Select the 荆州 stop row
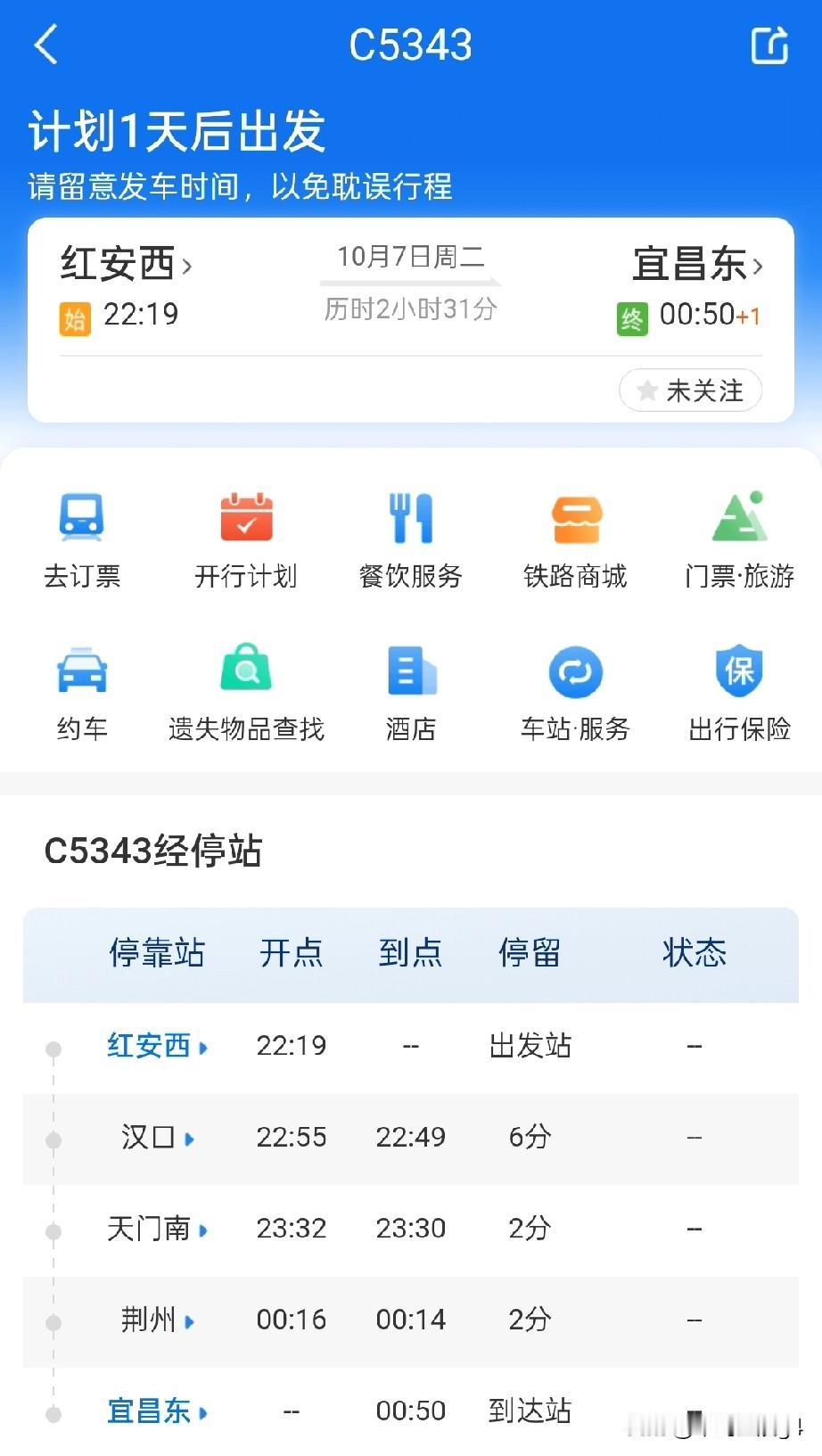 (157, 1320)
